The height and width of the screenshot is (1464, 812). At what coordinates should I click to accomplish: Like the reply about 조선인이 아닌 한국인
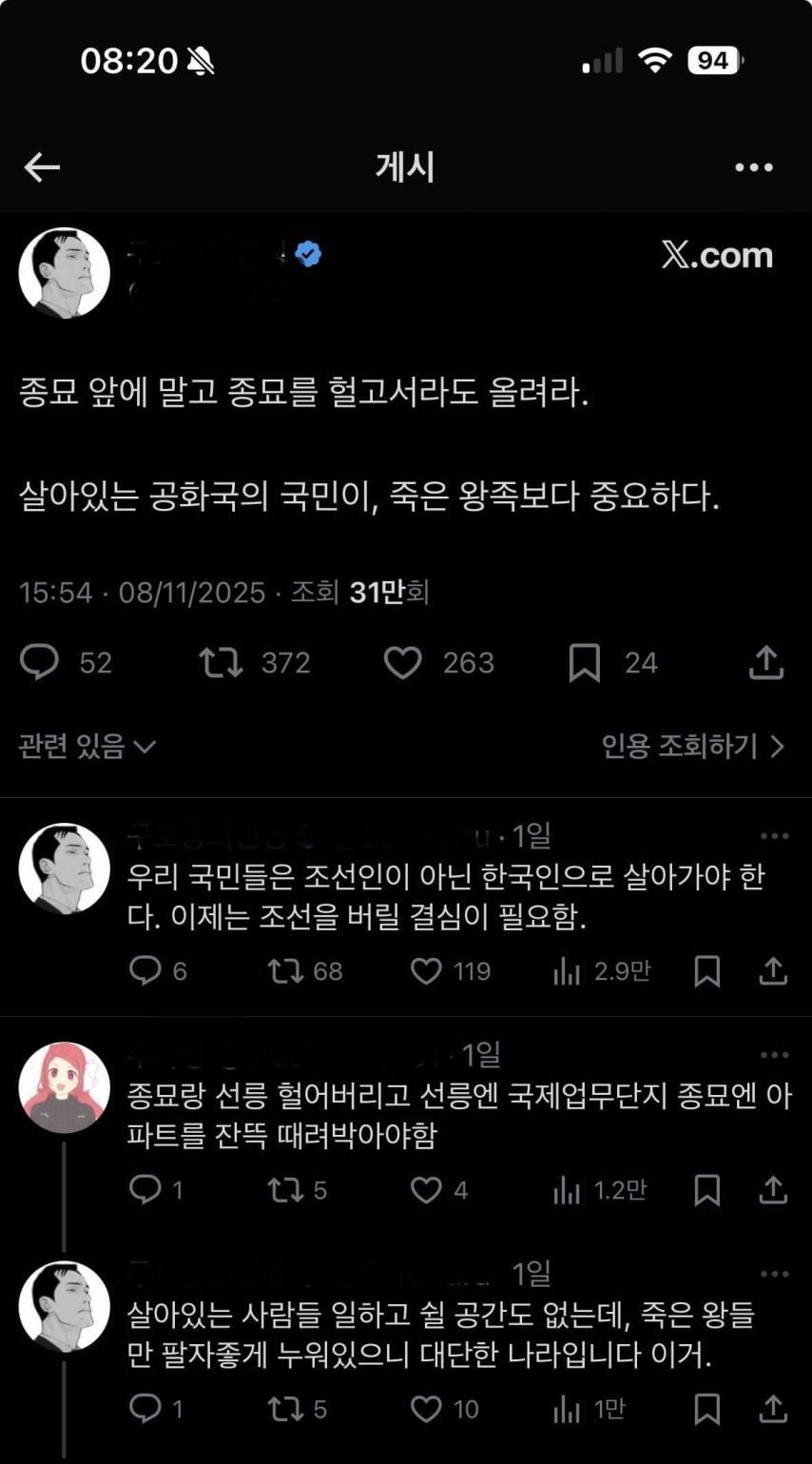[426, 971]
